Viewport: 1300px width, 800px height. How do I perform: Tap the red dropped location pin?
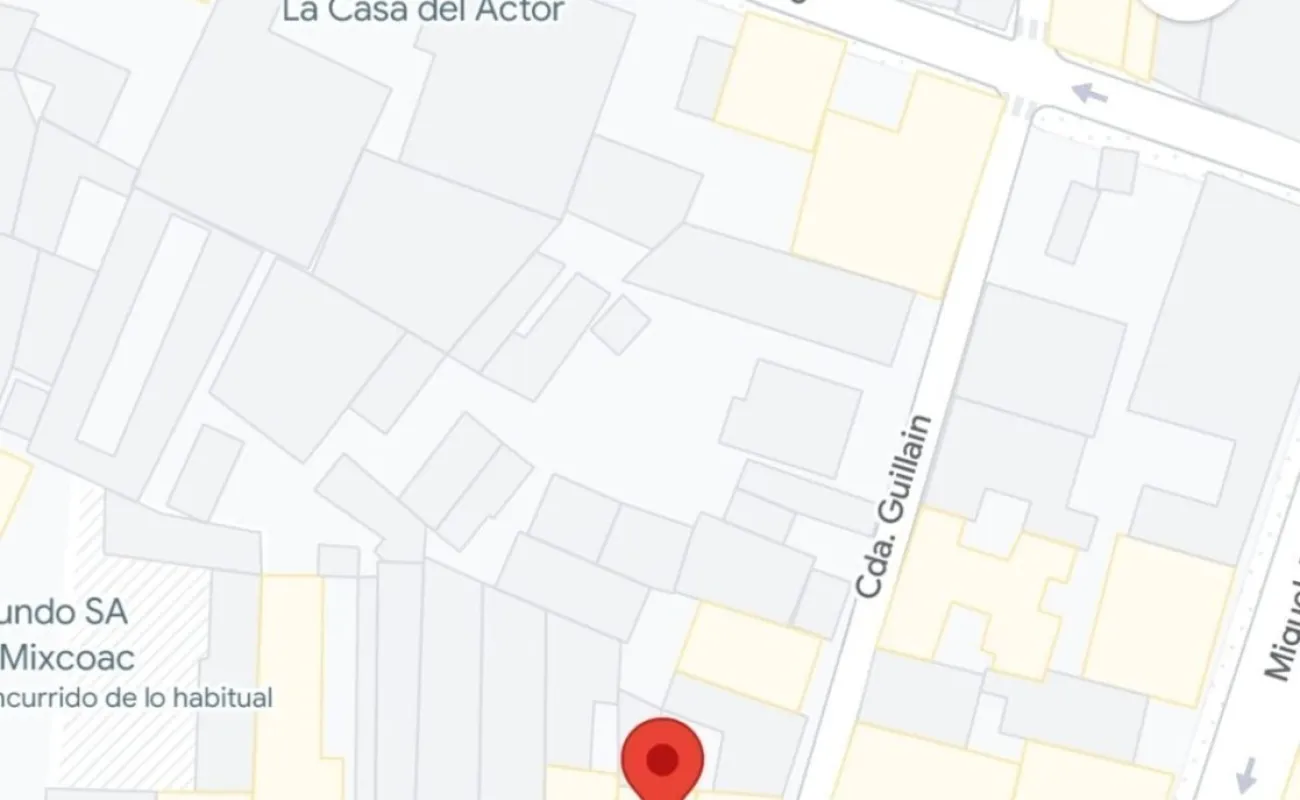[662, 762]
